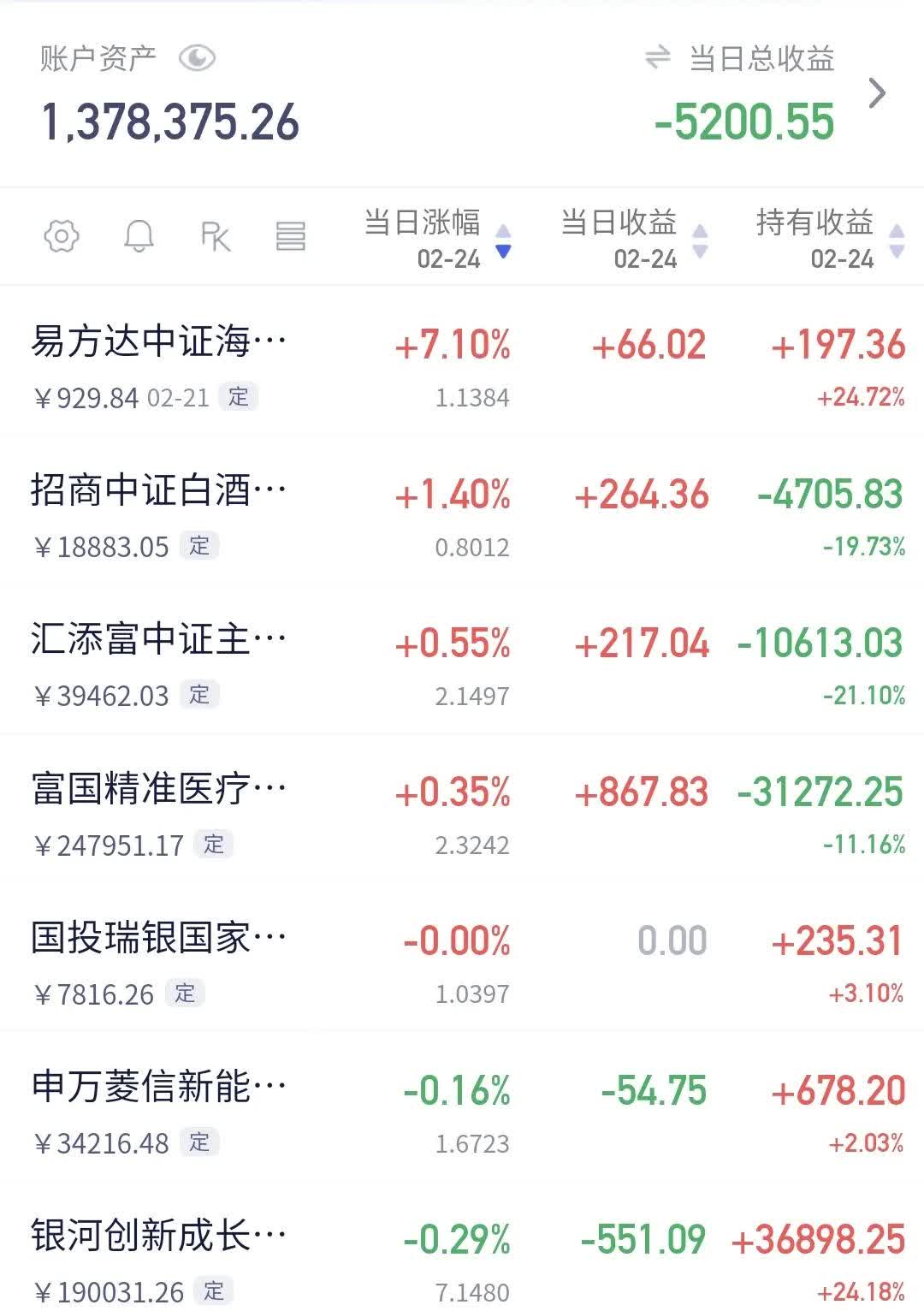Change the list layout view
Image resolution: width=924 pixels, height=1311 pixels.
[x=290, y=235]
